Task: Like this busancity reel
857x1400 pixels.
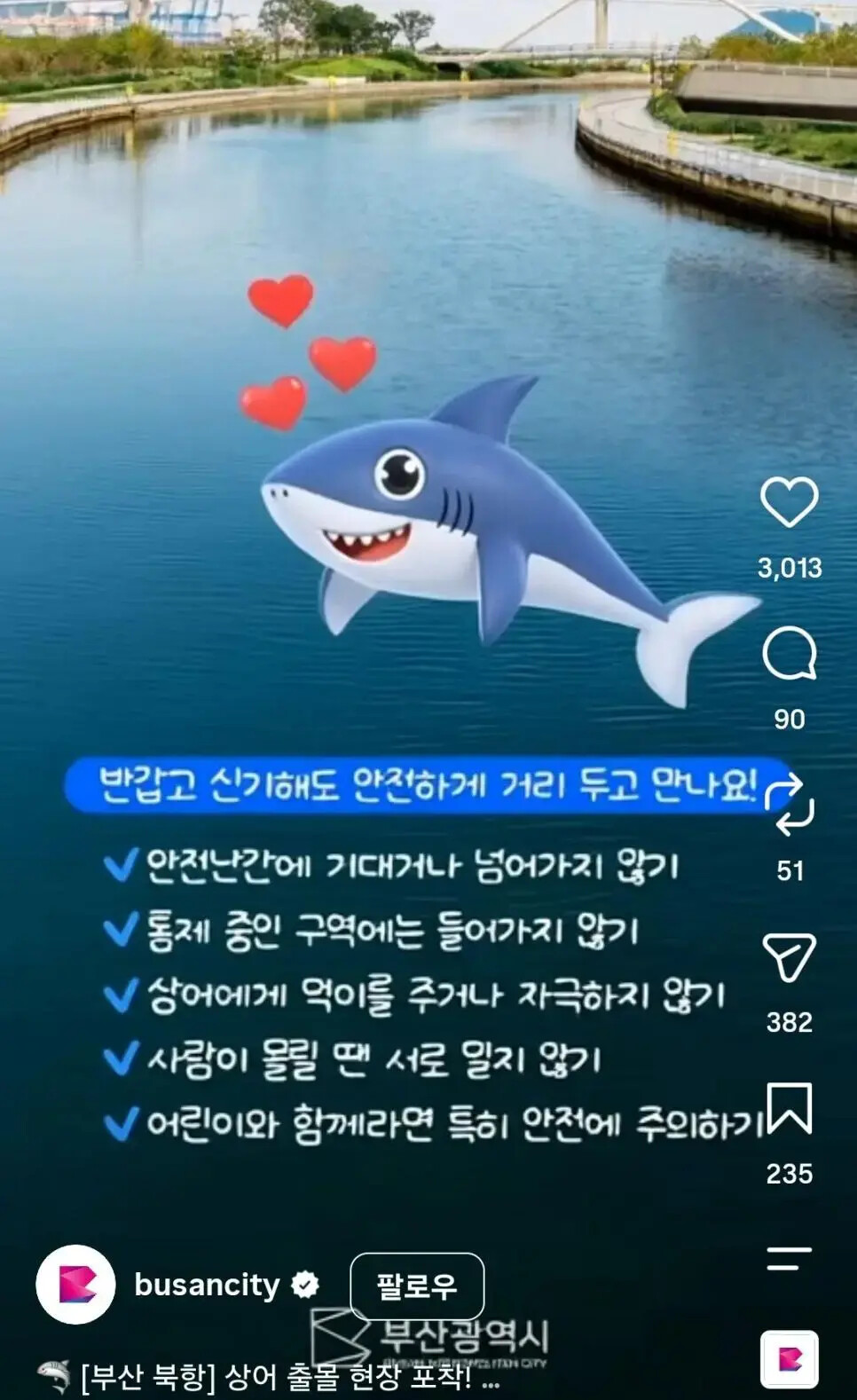Action: tap(789, 501)
